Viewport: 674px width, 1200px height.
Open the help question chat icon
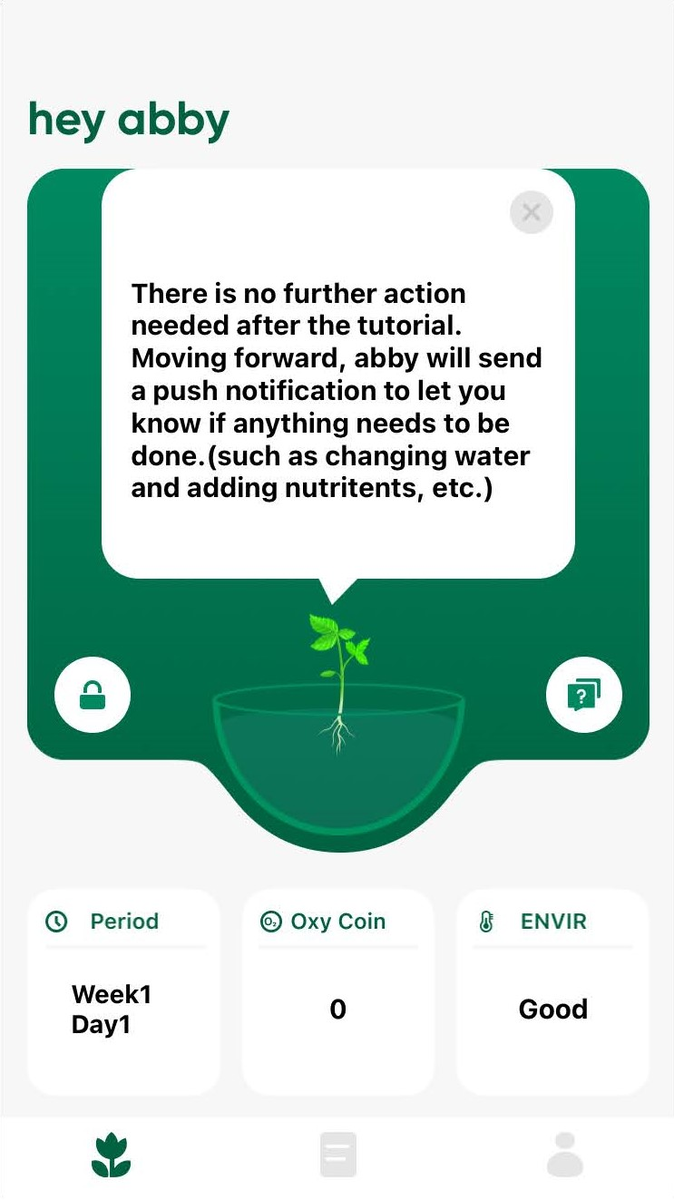(x=584, y=694)
